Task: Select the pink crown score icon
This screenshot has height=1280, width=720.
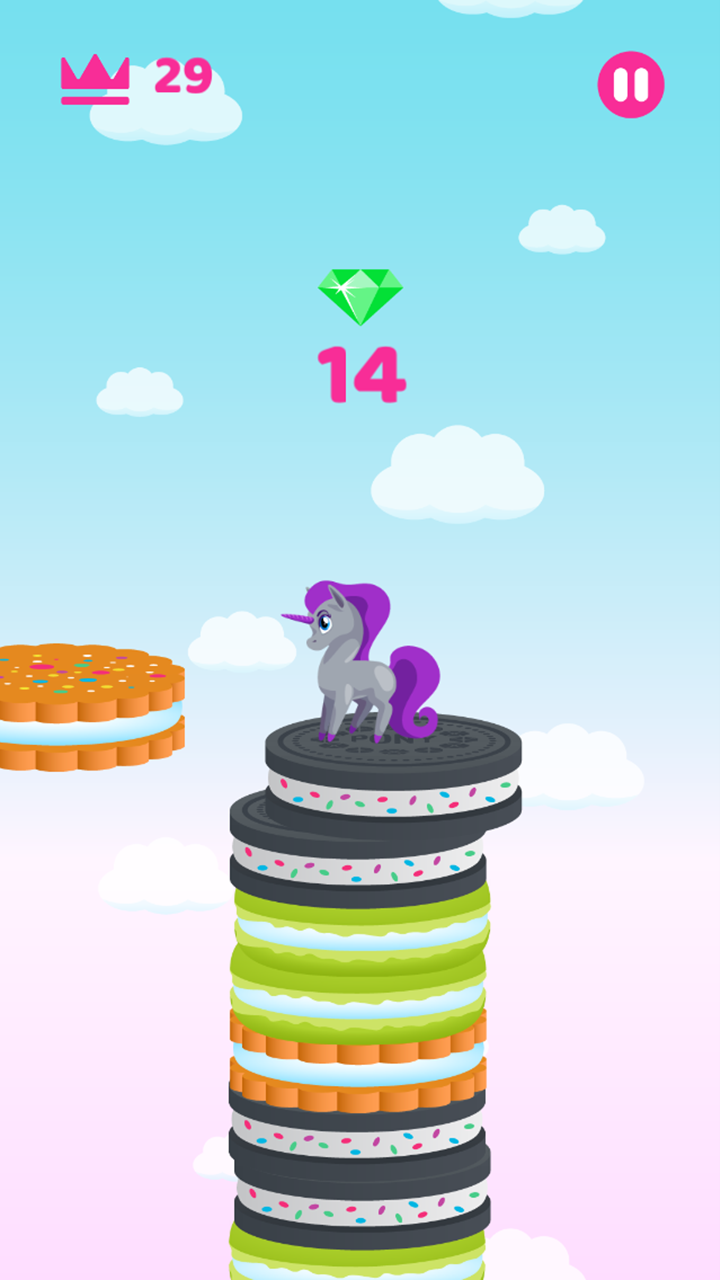Action: 95,75
